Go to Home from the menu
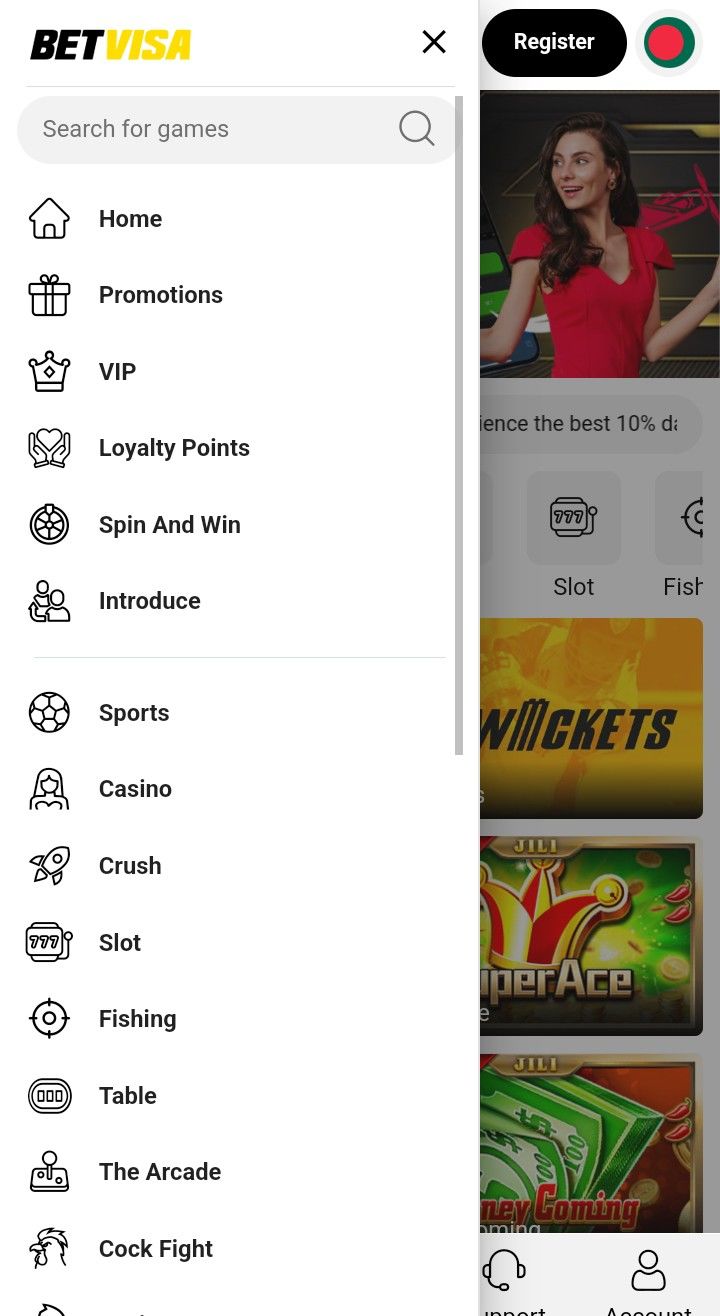The width and height of the screenshot is (720, 1316). (x=130, y=219)
